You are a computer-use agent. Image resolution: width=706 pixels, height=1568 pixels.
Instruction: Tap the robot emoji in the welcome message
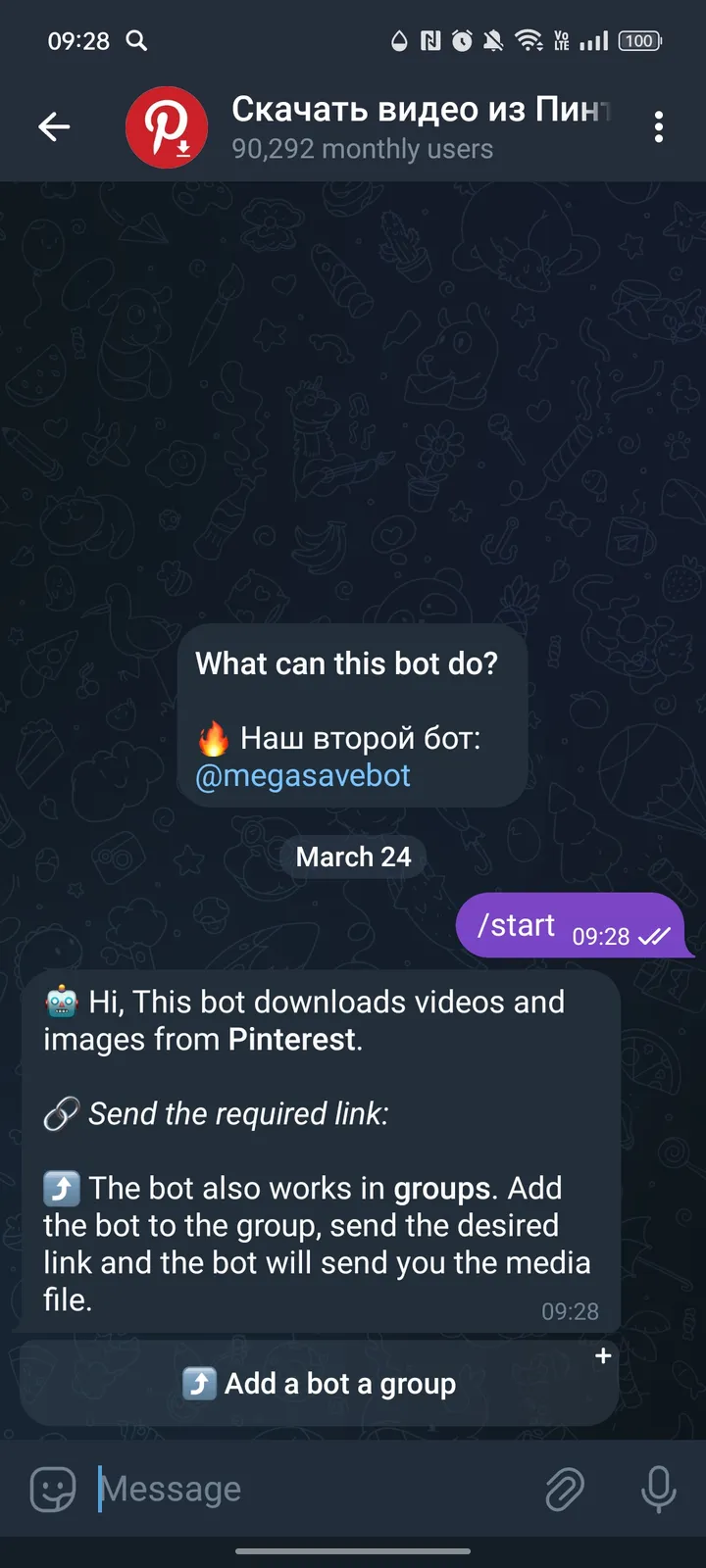pyautogui.click(x=59, y=1002)
